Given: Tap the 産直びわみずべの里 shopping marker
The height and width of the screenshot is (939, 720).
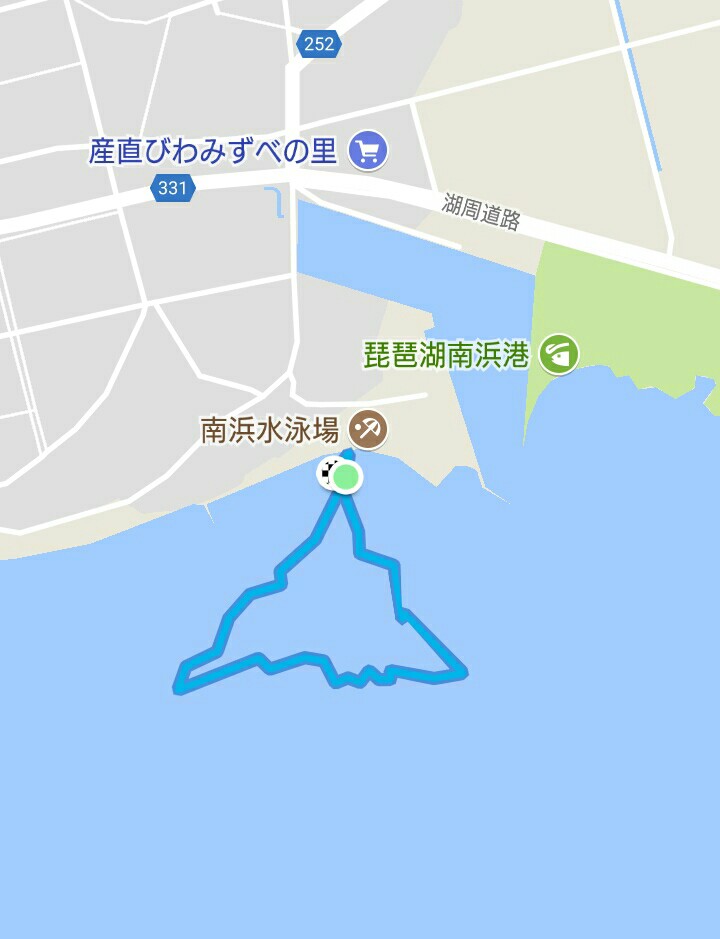Looking at the screenshot, I should tap(368, 151).
